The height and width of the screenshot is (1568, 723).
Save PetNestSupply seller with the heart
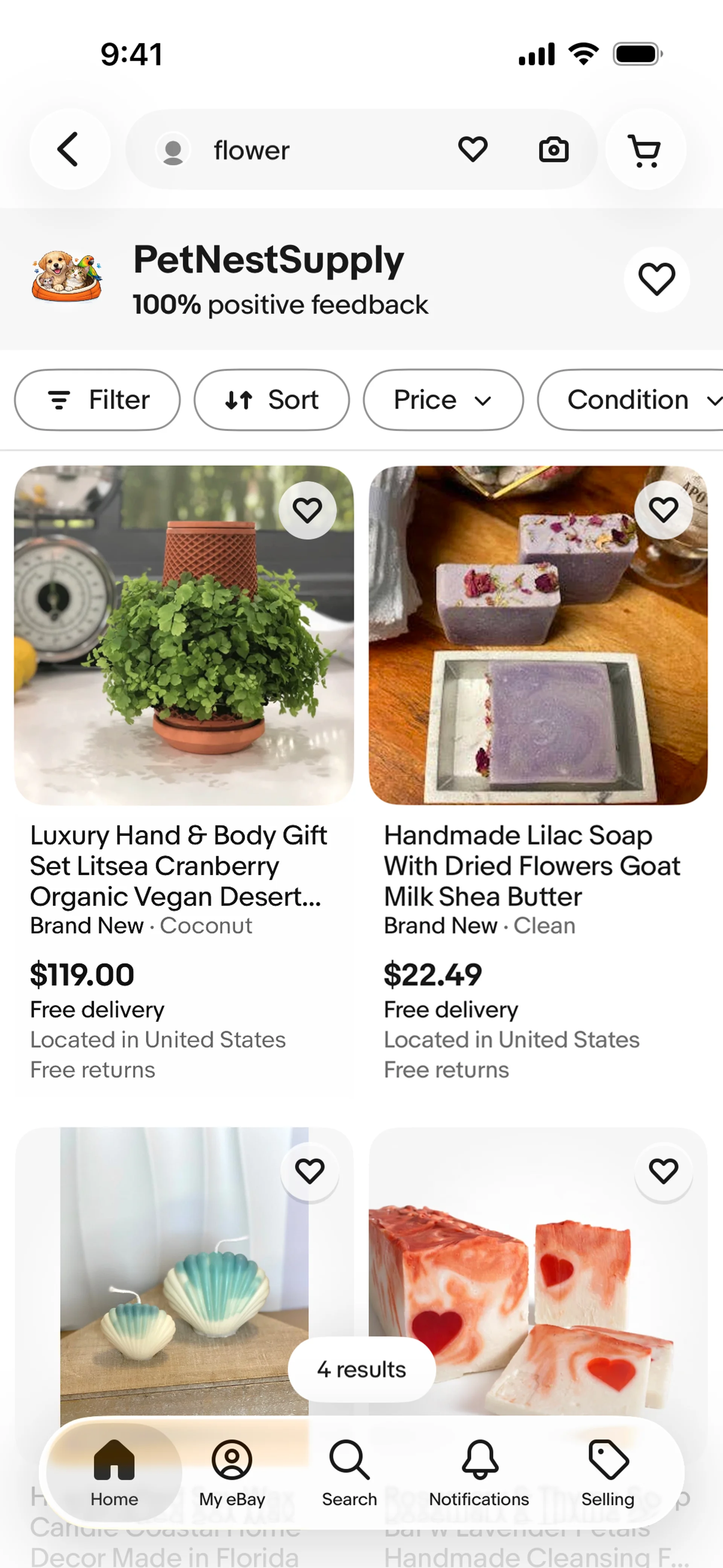[657, 279]
